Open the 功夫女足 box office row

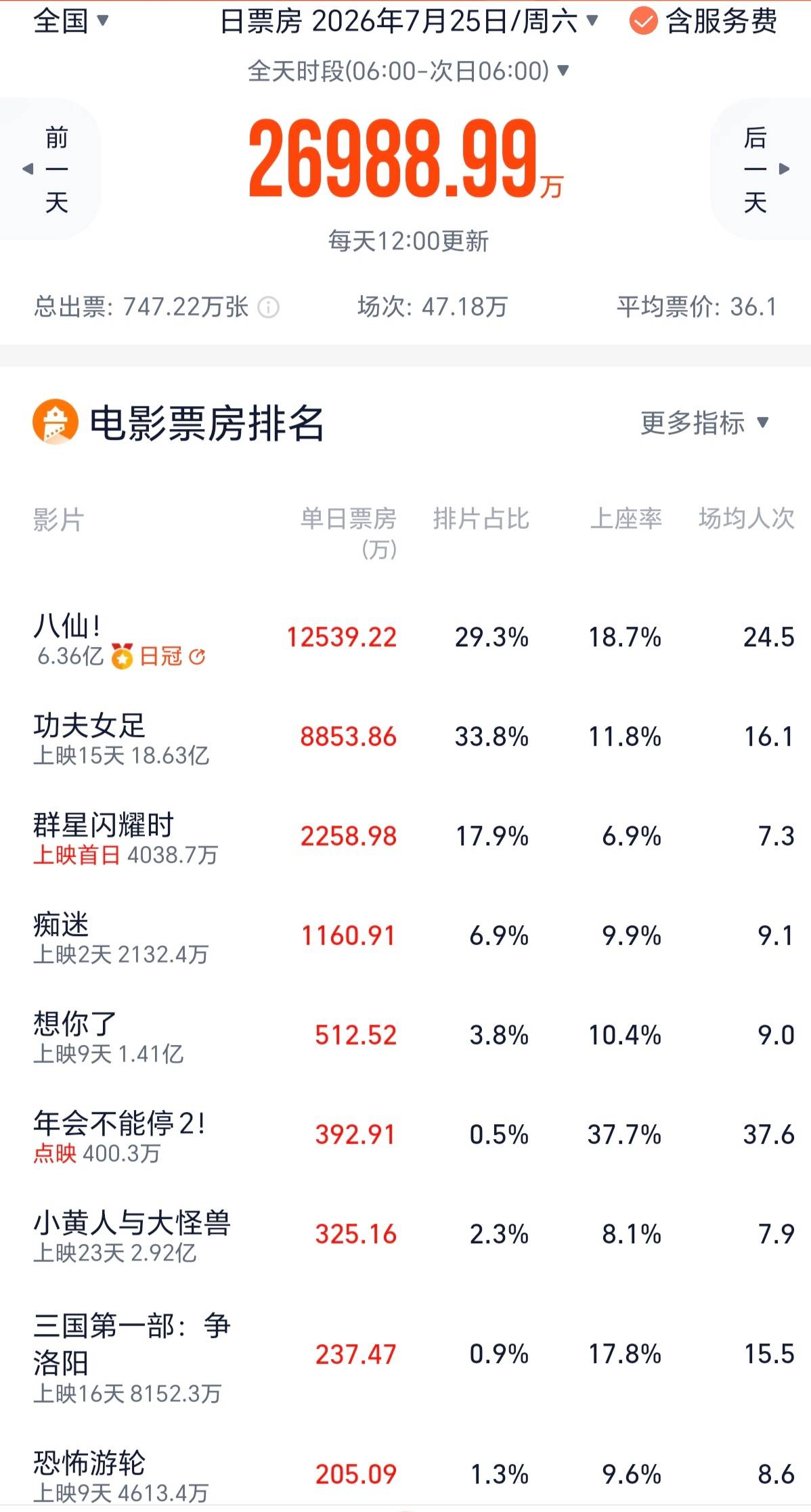click(405, 737)
